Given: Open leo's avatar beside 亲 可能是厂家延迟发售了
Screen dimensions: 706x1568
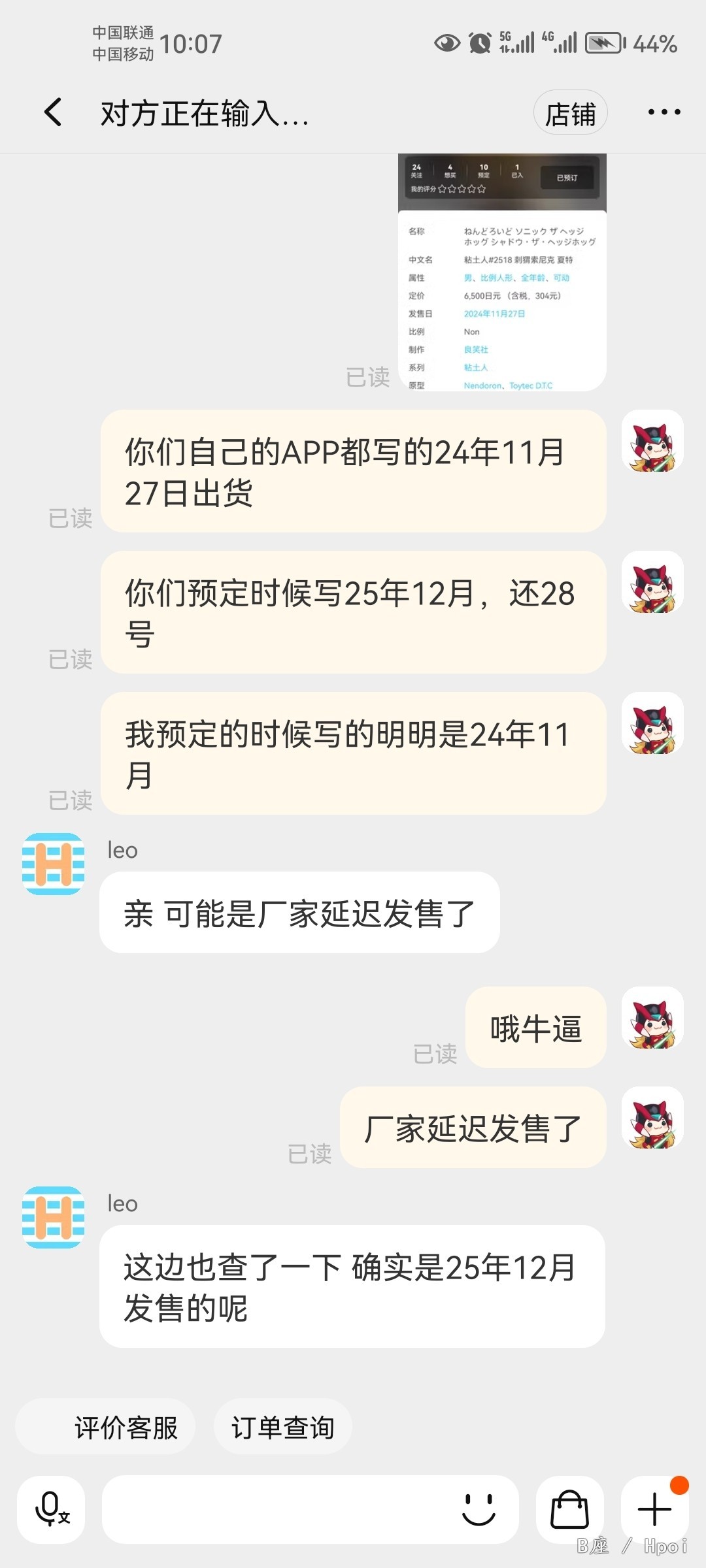Looking at the screenshot, I should click(x=54, y=864).
